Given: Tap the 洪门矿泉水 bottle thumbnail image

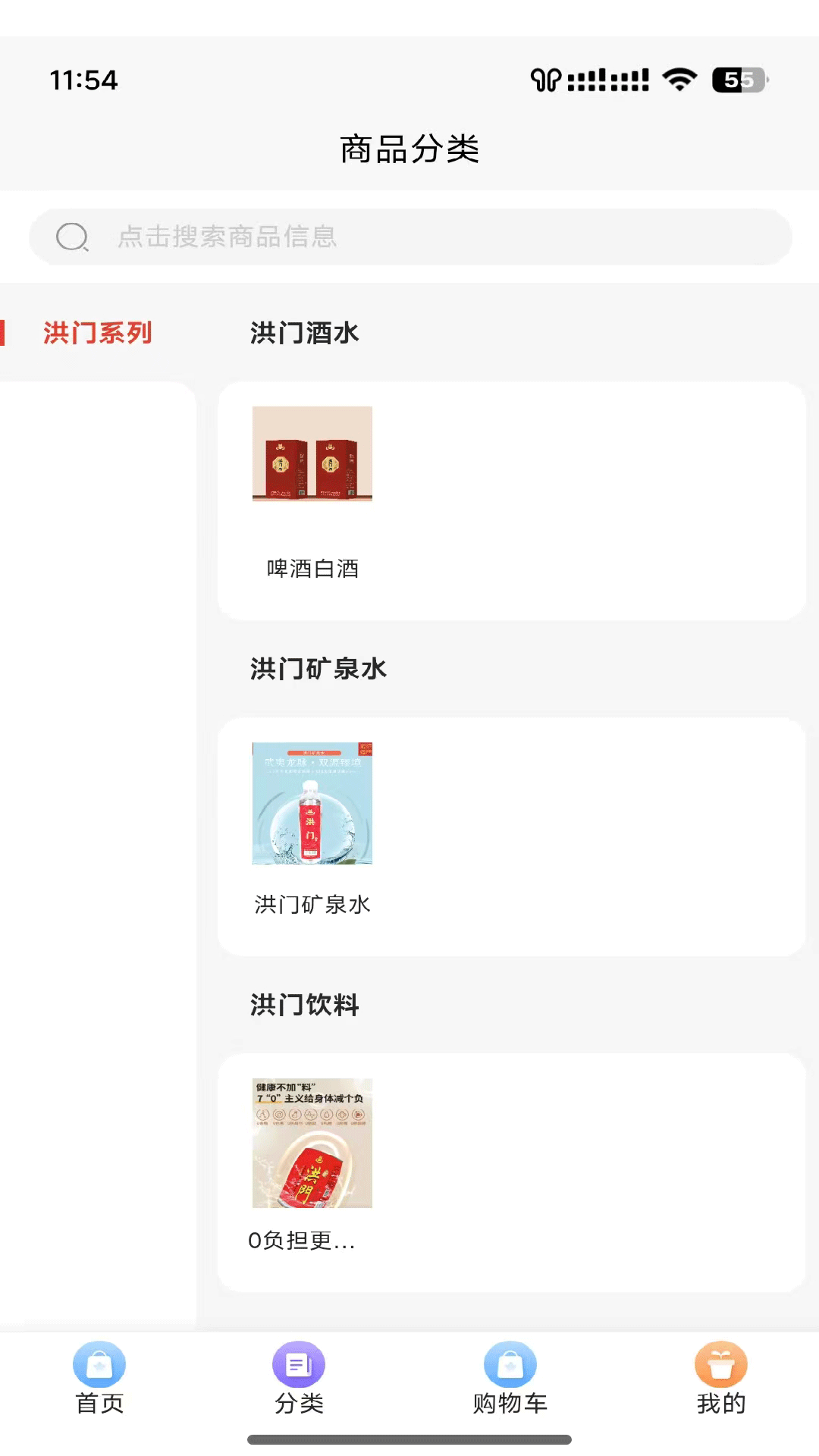Looking at the screenshot, I should coord(312,804).
